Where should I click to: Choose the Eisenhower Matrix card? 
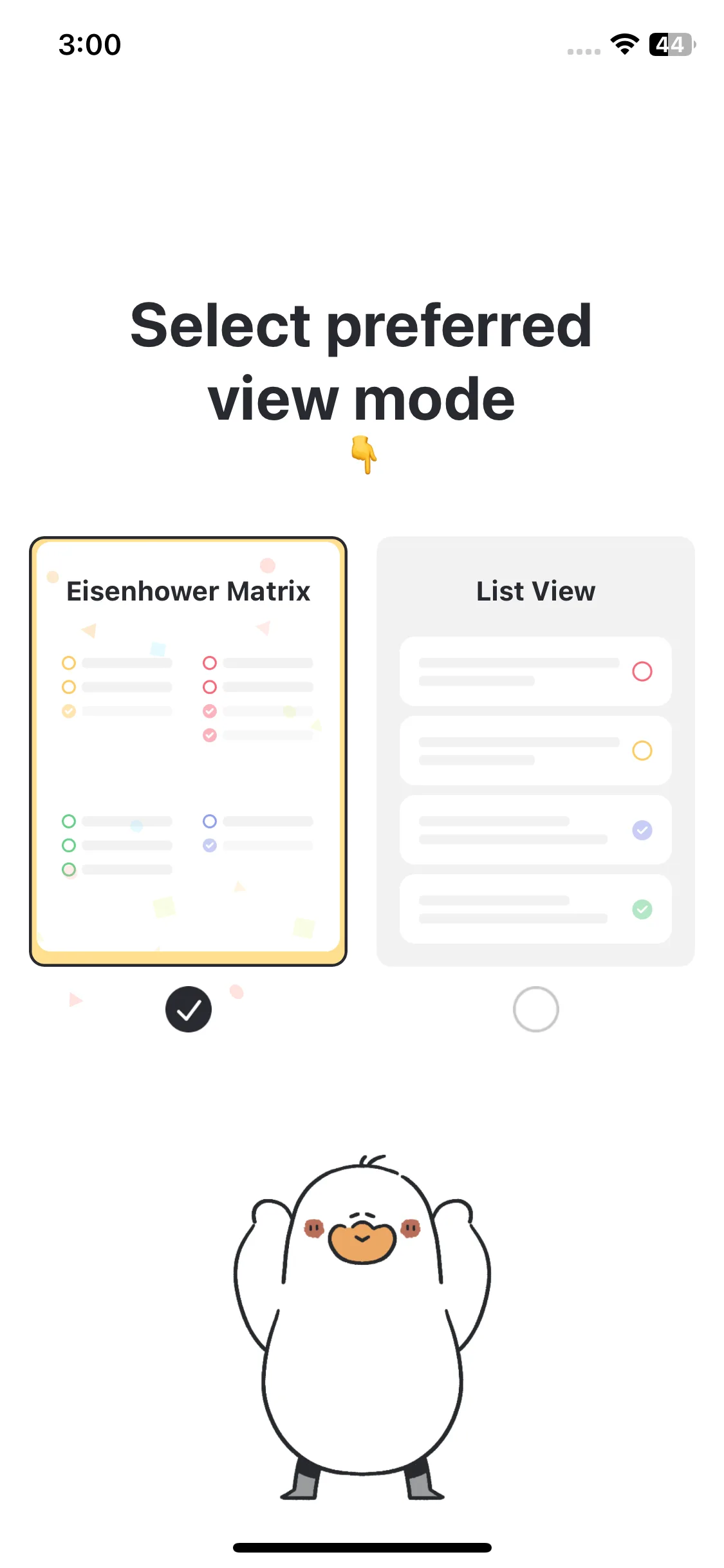[188, 751]
